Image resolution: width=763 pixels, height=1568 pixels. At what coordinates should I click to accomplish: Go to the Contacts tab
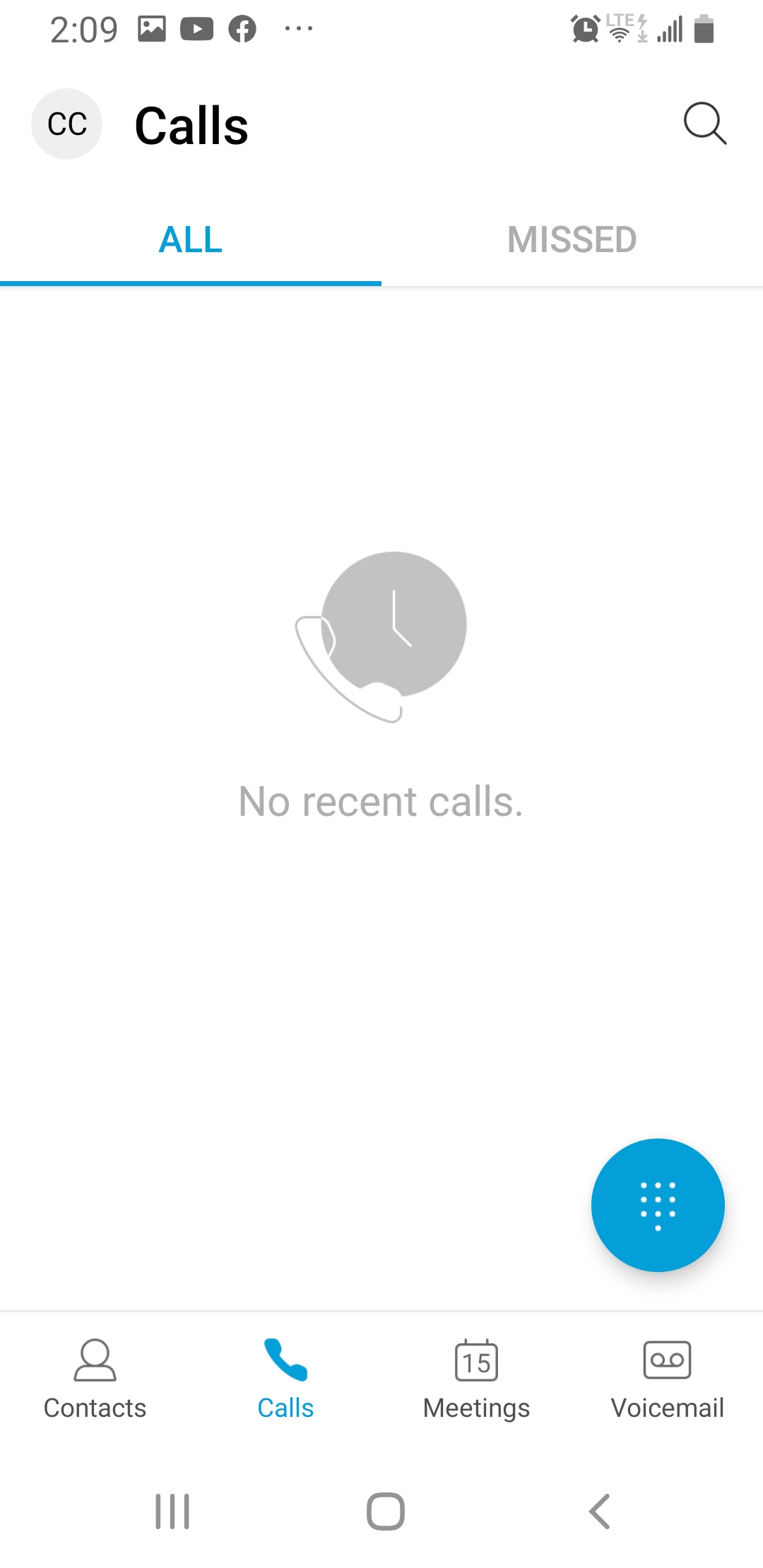95,1379
